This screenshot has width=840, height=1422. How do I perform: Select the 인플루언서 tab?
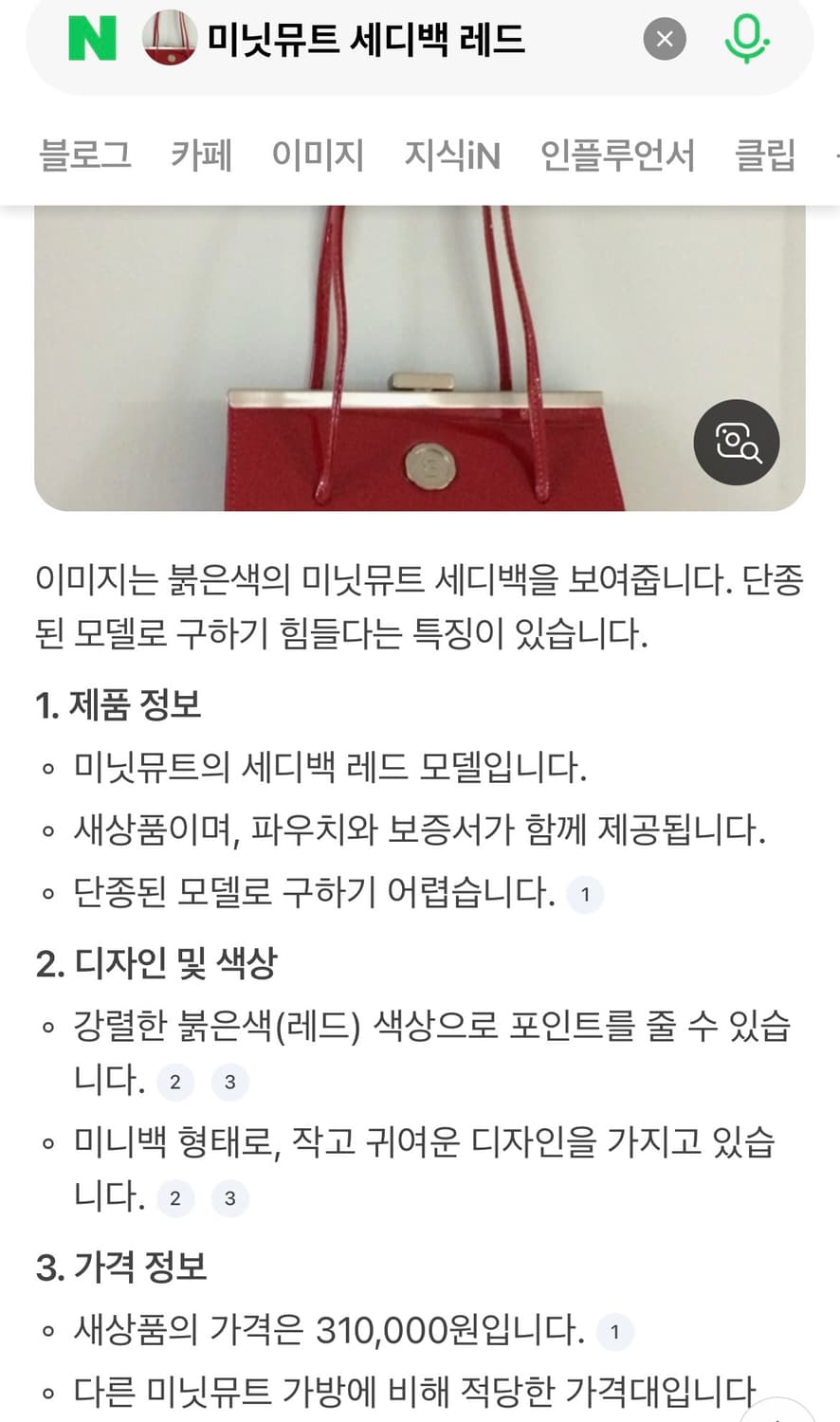pos(618,155)
